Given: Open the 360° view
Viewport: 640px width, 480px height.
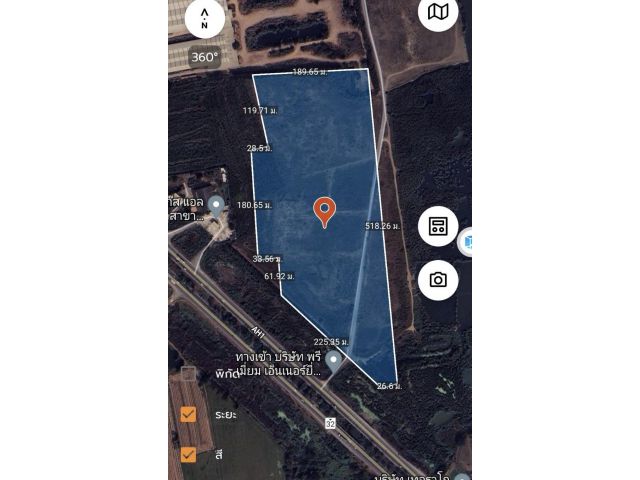Looking at the screenshot, I should (x=205, y=57).
